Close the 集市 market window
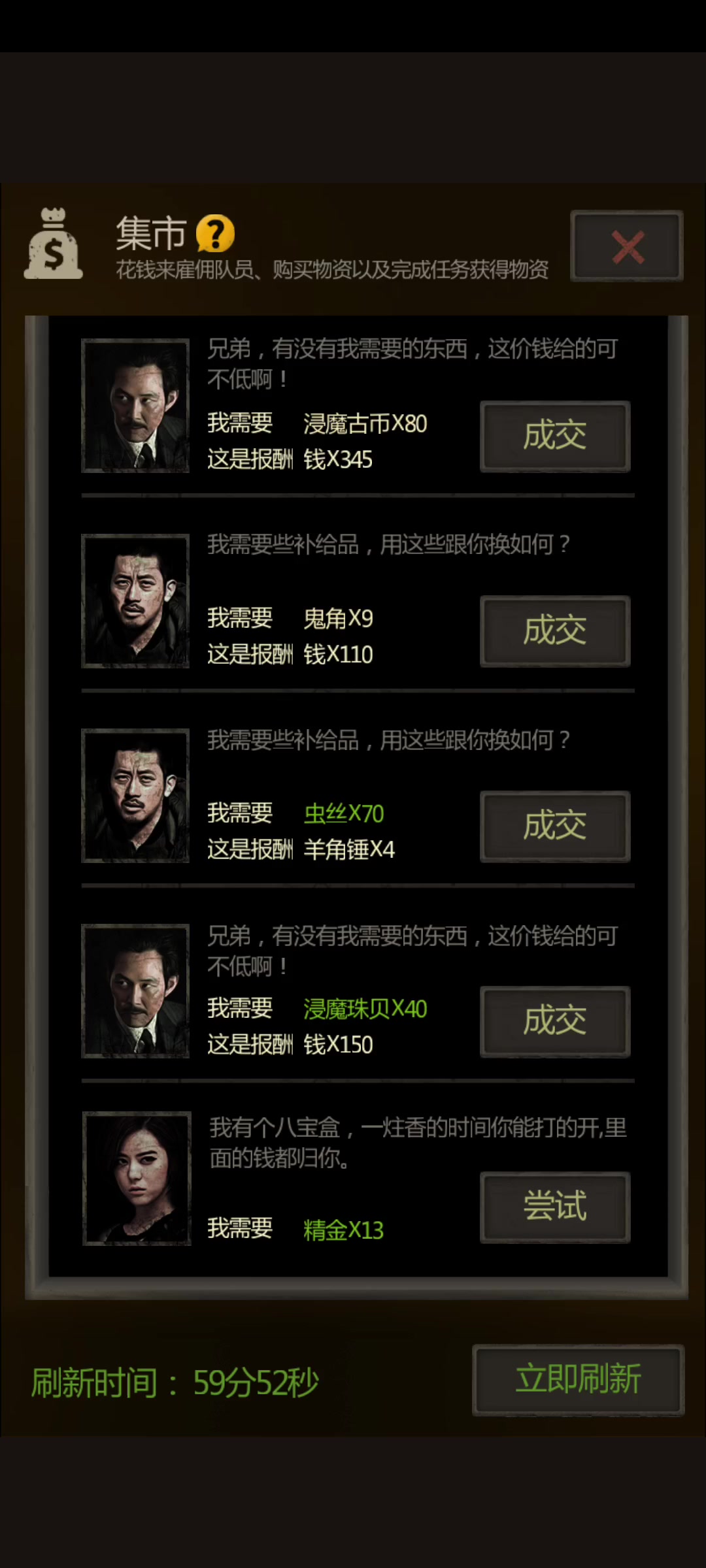Viewport: 706px width, 1568px height. click(x=626, y=246)
